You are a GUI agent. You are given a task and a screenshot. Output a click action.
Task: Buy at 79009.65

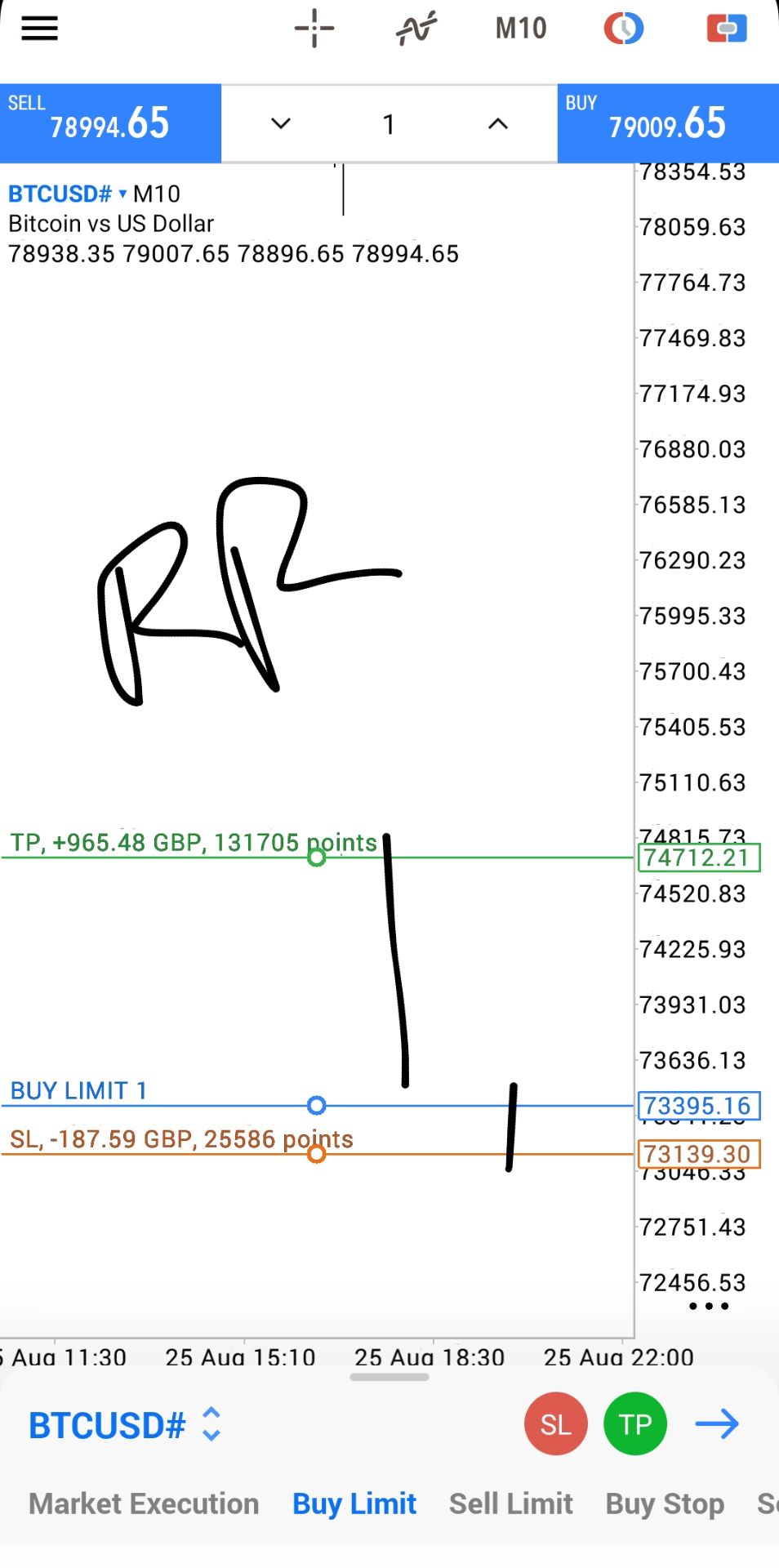(x=668, y=123)
